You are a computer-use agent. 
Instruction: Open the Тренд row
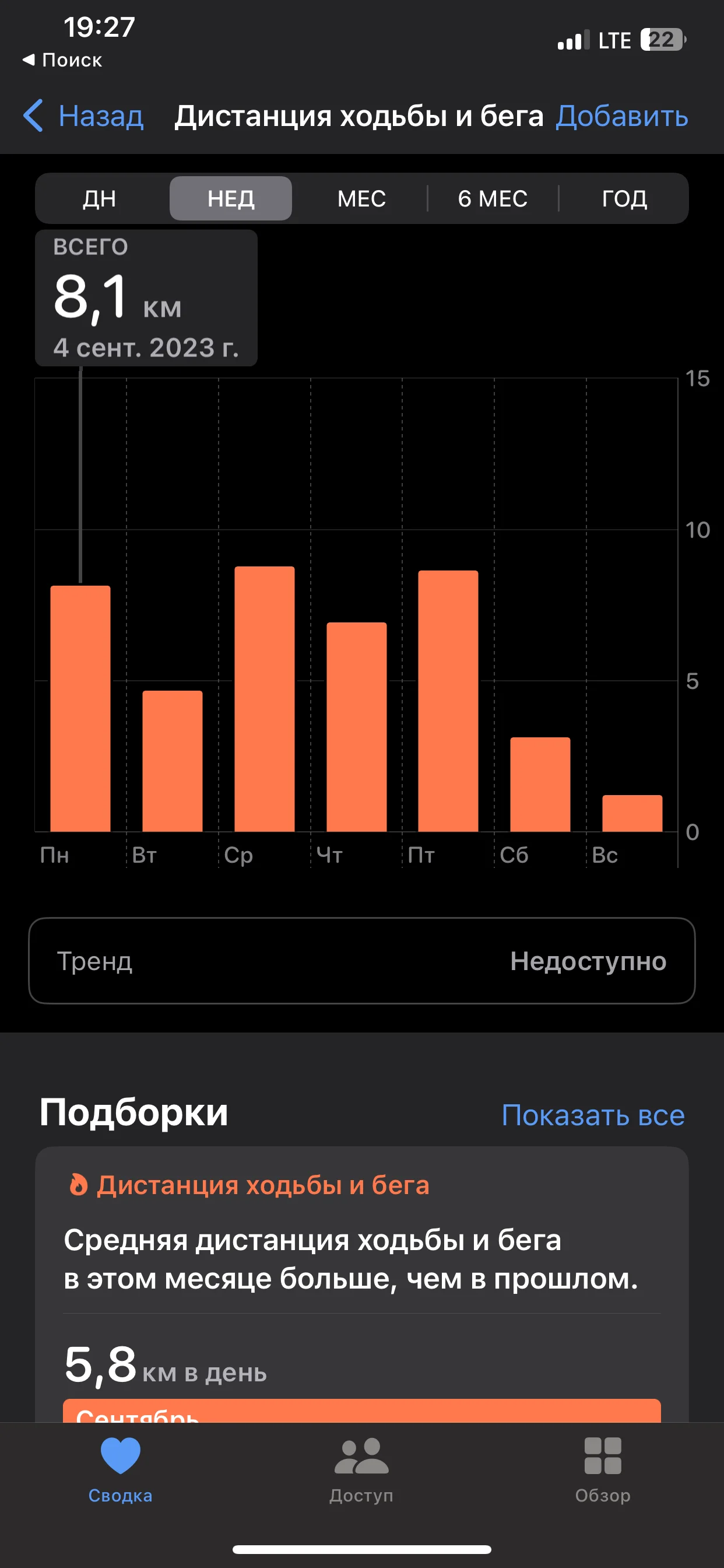pos(361,961)
